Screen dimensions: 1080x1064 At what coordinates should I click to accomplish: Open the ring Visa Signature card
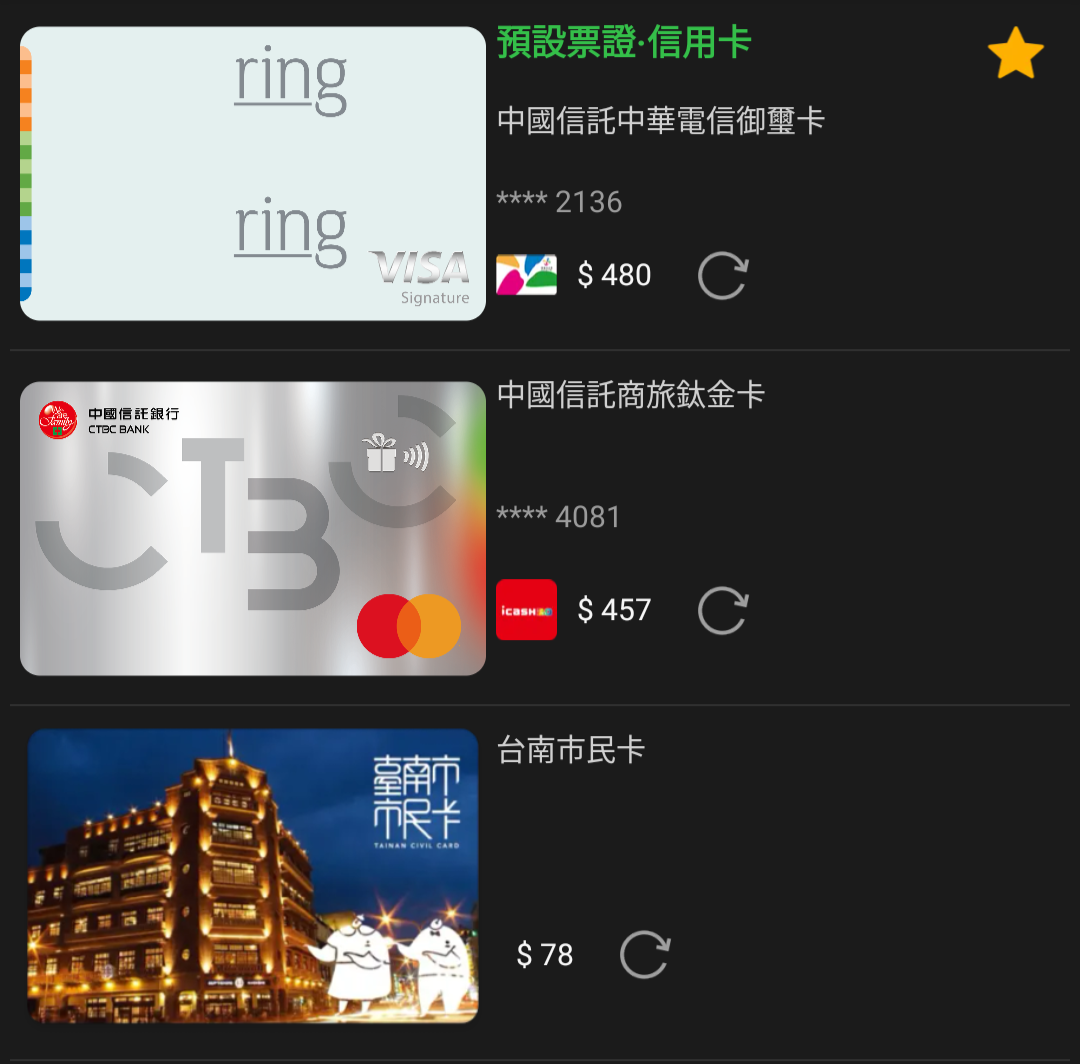click(253, 174)
